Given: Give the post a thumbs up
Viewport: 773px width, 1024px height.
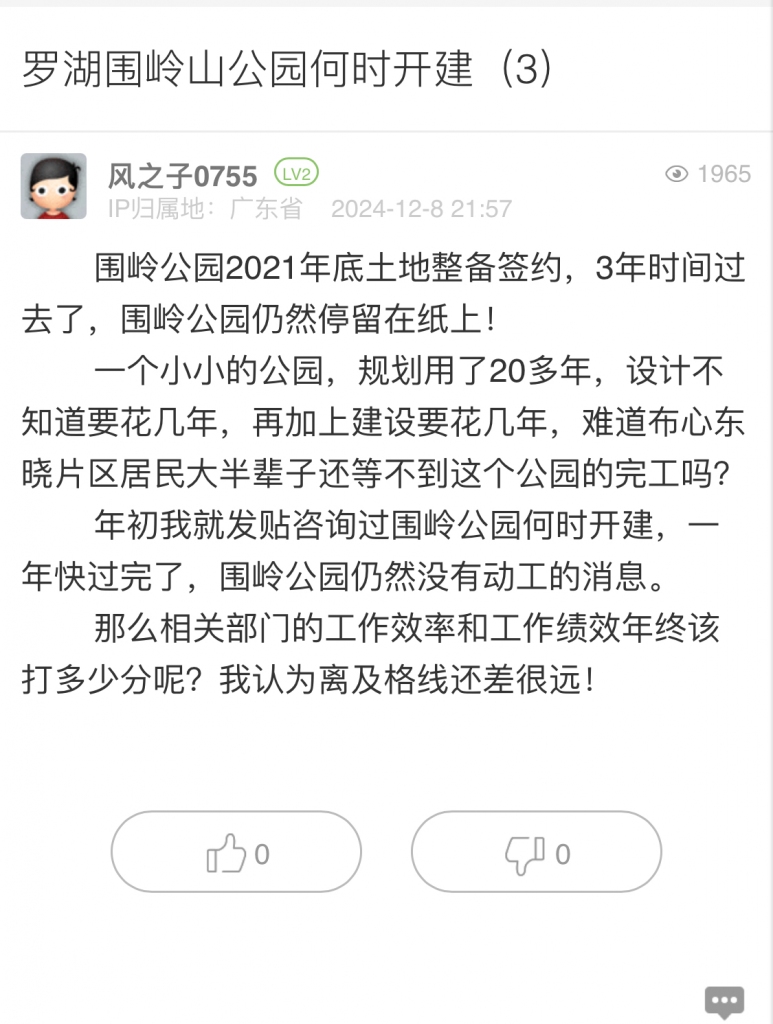Looking at the screenshot, I should pos(236,852).
